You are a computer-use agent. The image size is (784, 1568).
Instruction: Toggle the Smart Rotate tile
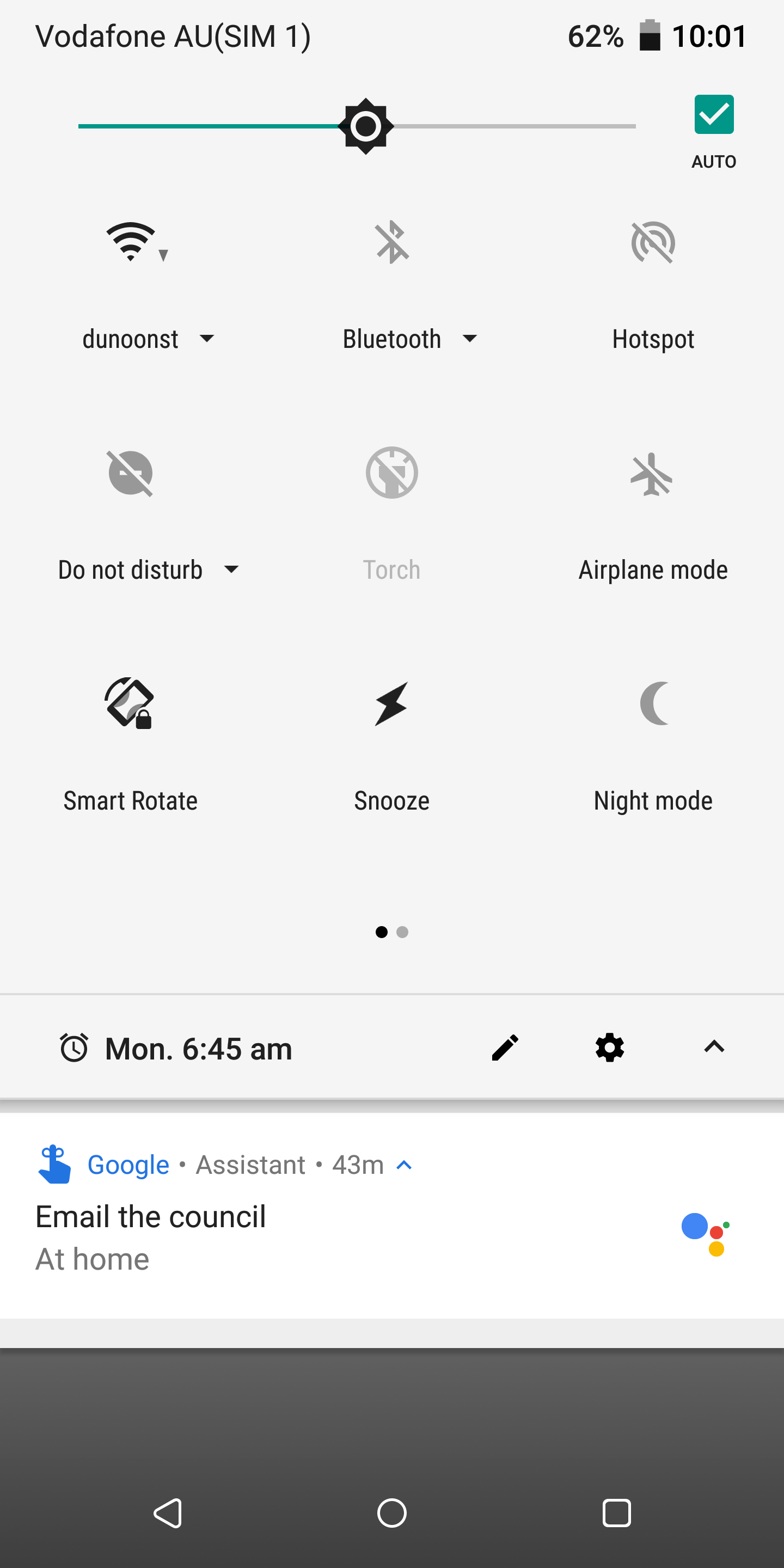130,702
